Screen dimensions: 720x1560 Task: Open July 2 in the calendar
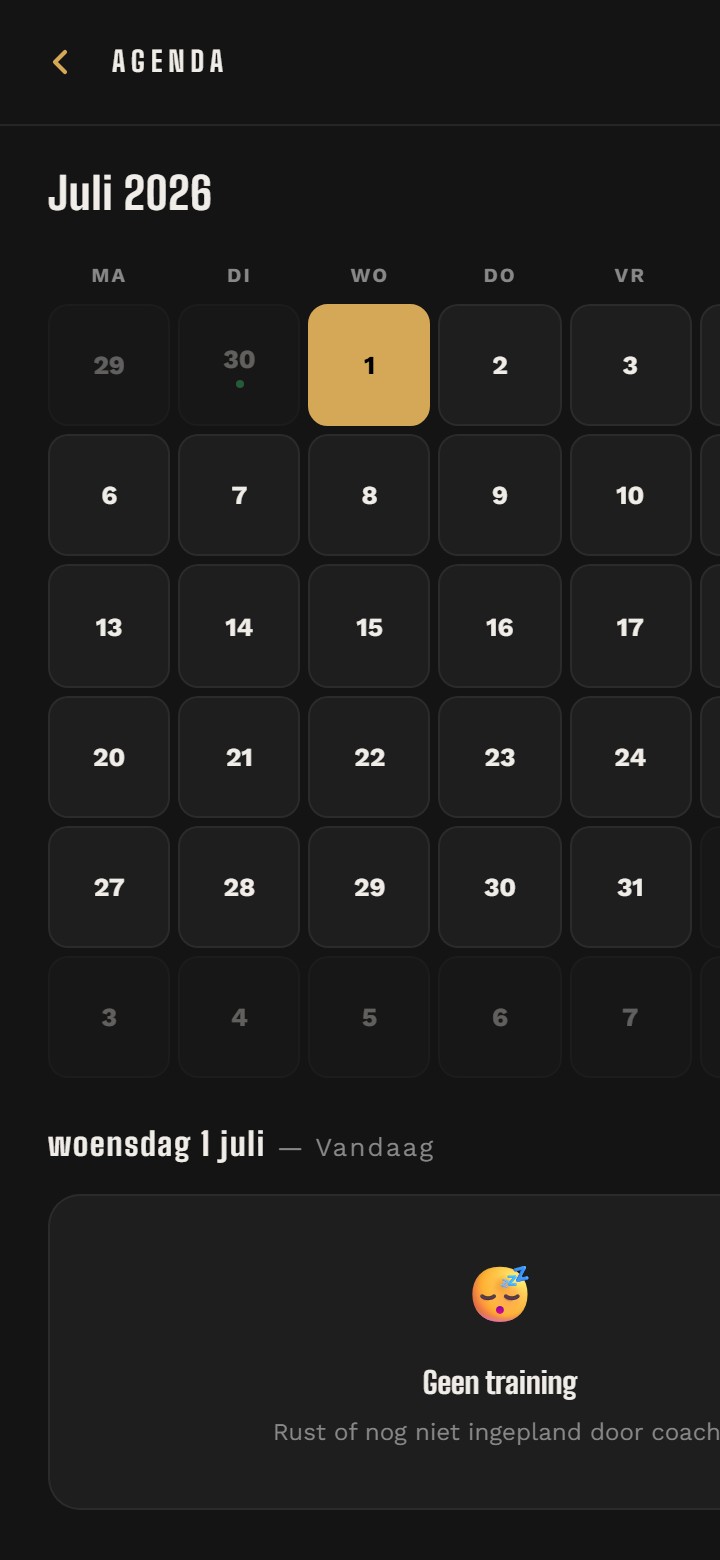click(500, 365)
